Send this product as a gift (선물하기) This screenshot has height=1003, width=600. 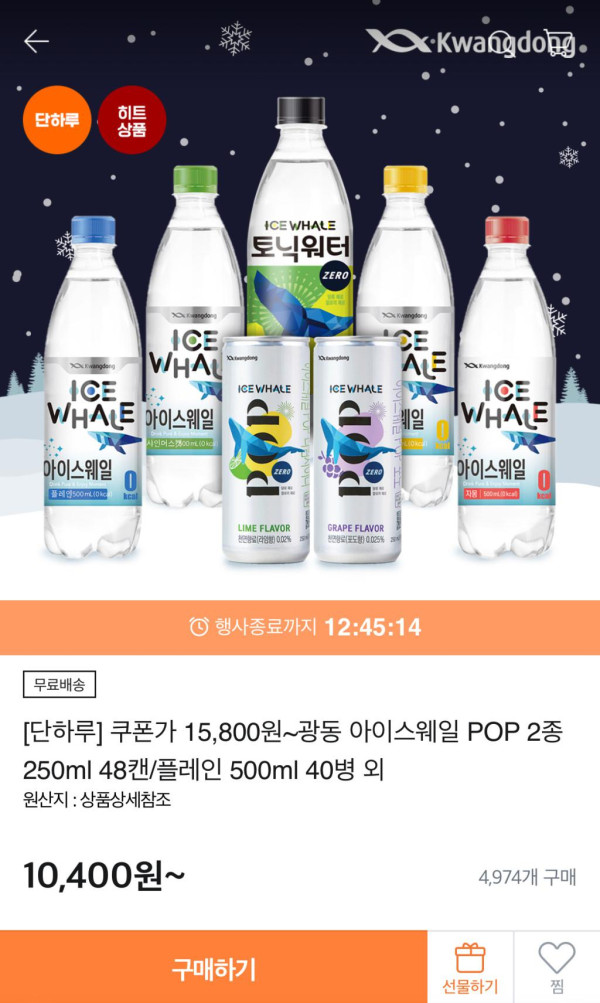pyautogui.click(x=470, y=967)
